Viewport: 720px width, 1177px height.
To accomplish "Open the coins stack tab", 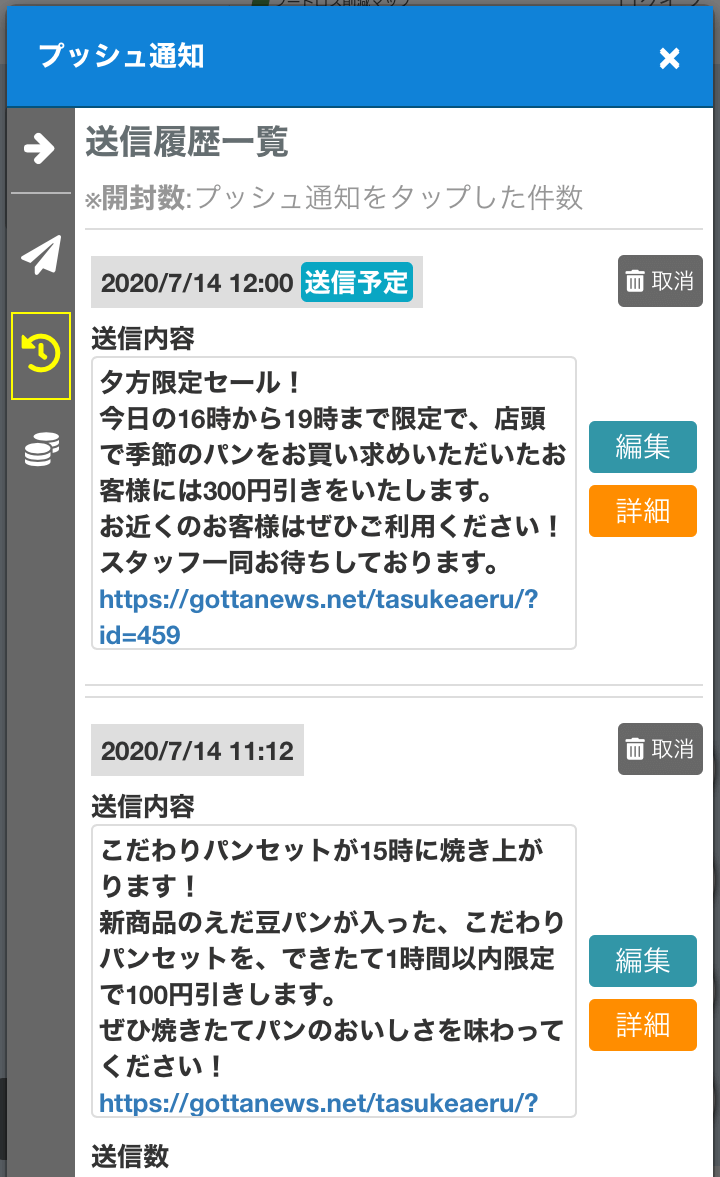I will click(x=41, y=449).
